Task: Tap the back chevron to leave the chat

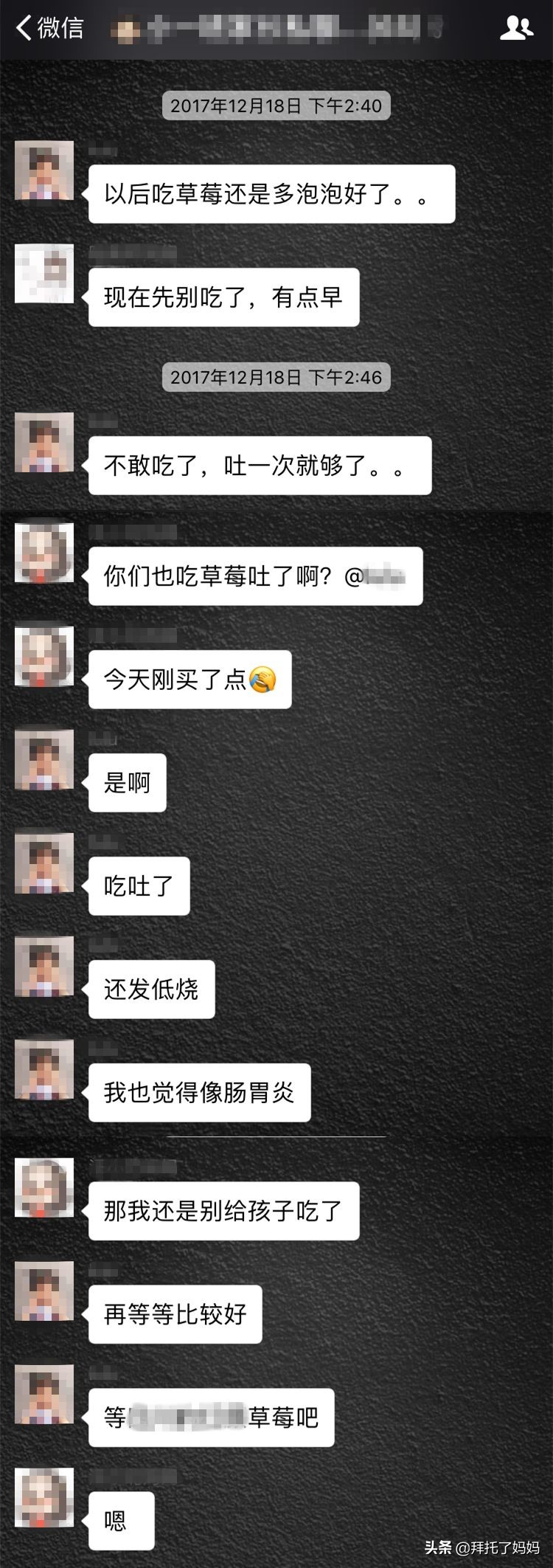Action: pos(24,27)
